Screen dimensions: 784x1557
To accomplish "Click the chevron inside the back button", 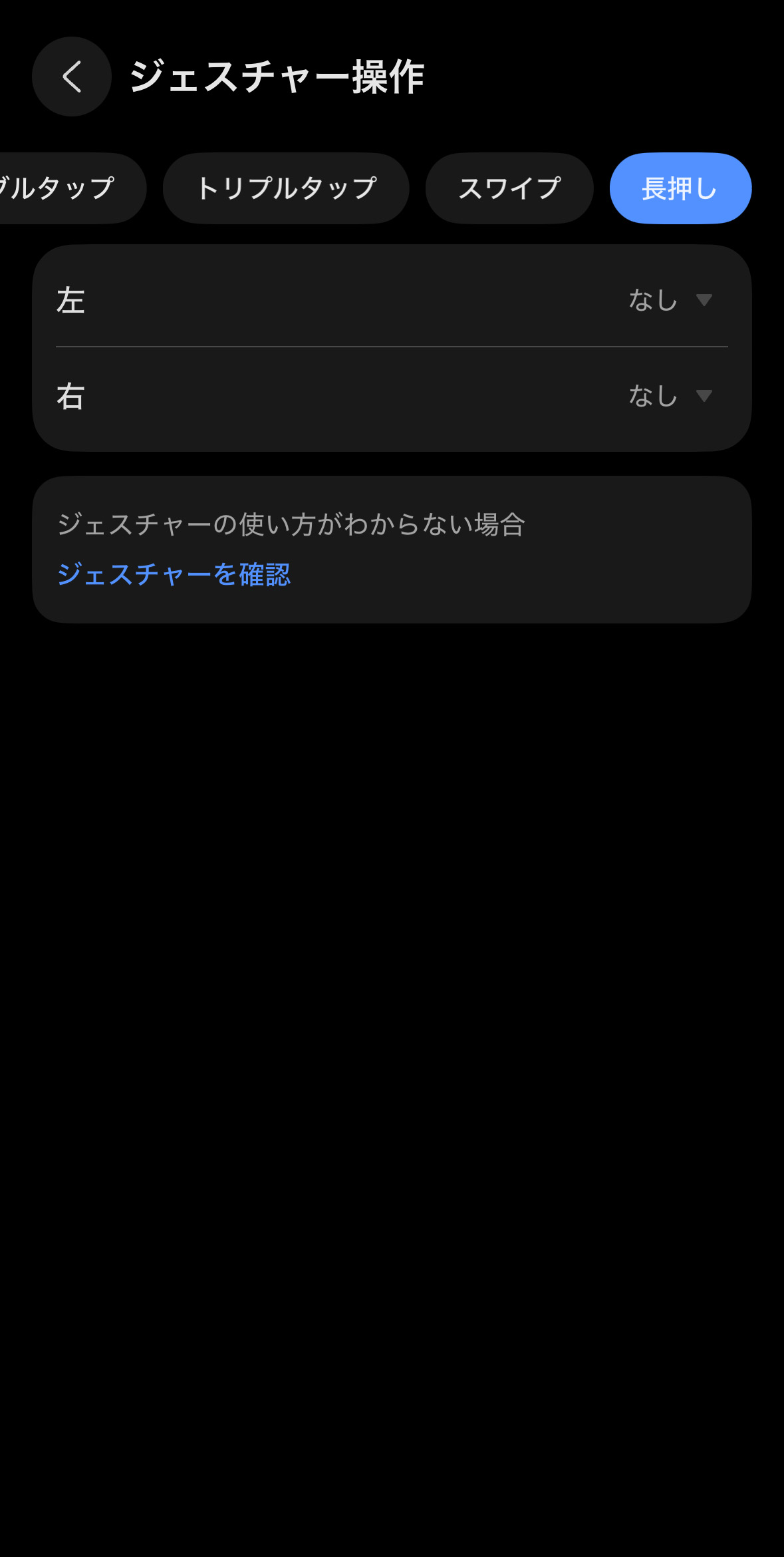I will [71, 76].
